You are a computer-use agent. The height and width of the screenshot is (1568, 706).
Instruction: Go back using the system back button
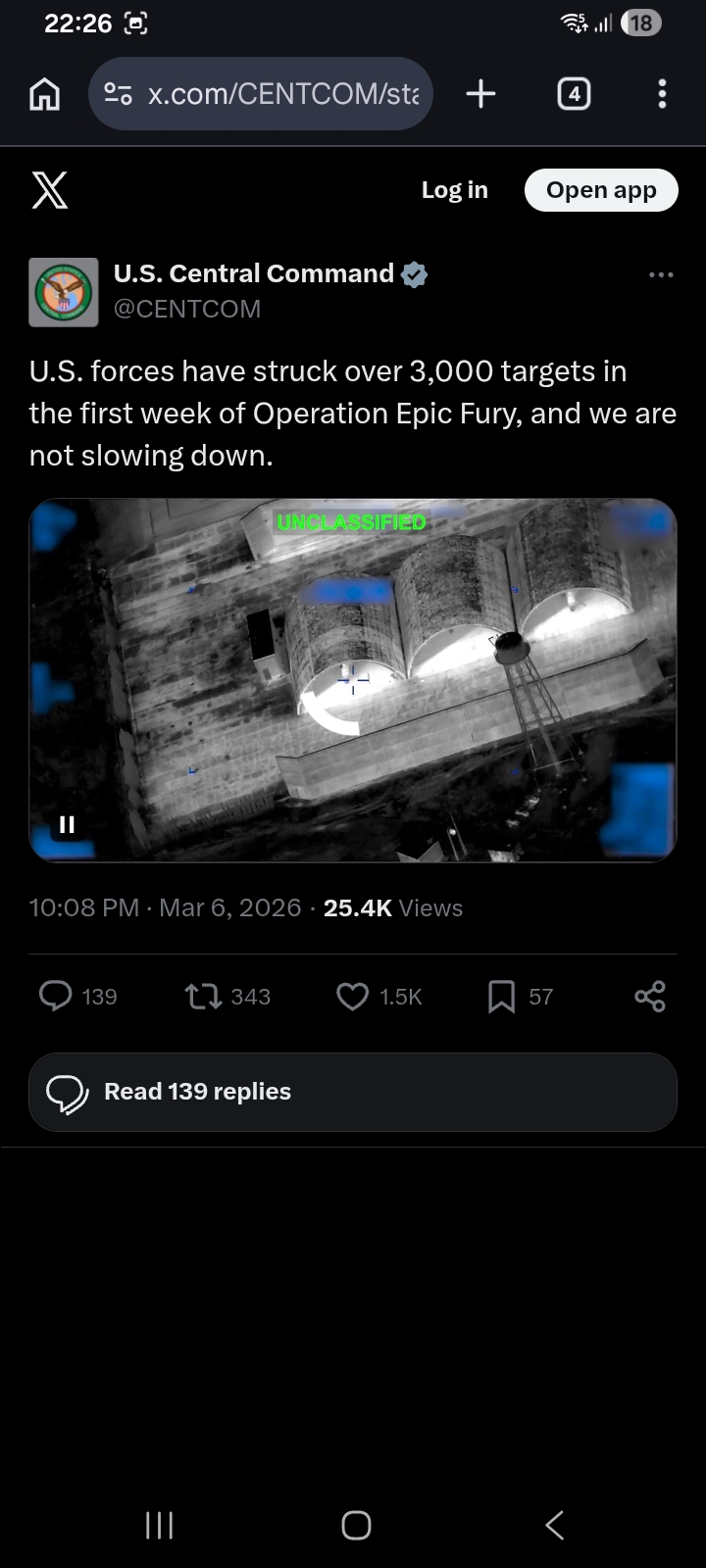click(554, 1525)
